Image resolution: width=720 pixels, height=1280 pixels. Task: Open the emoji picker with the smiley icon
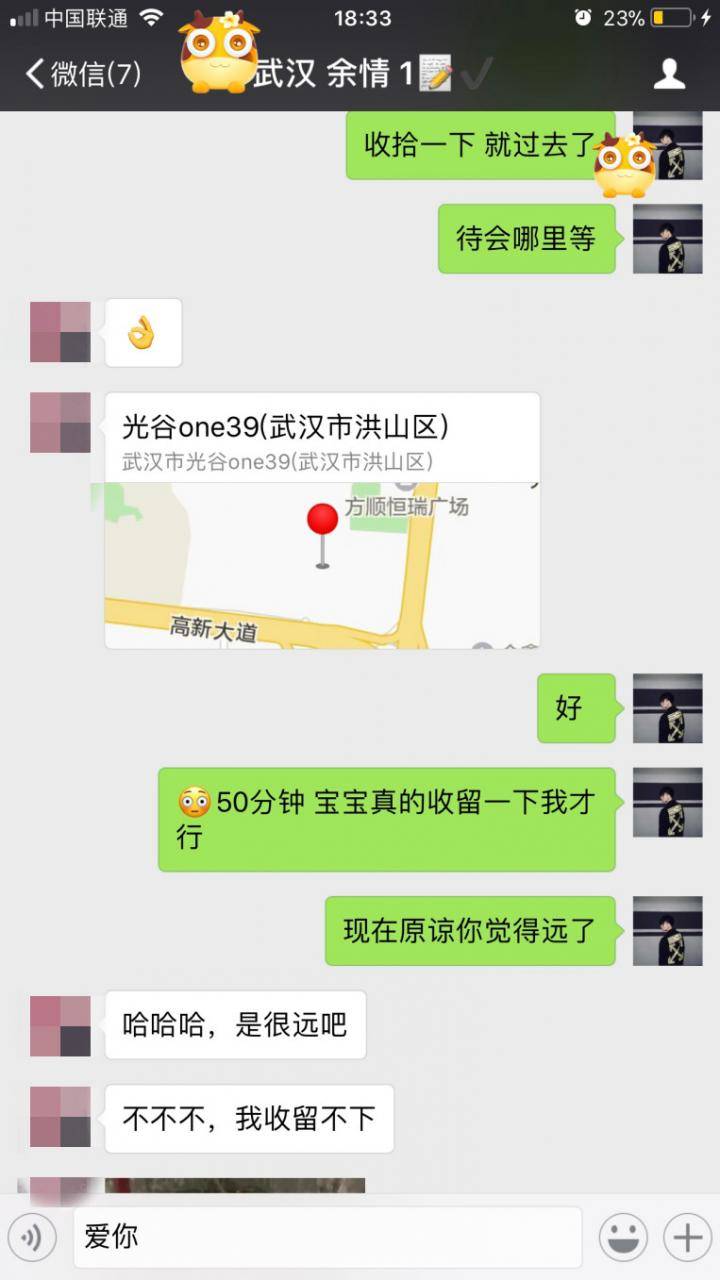click(621, 1237)
